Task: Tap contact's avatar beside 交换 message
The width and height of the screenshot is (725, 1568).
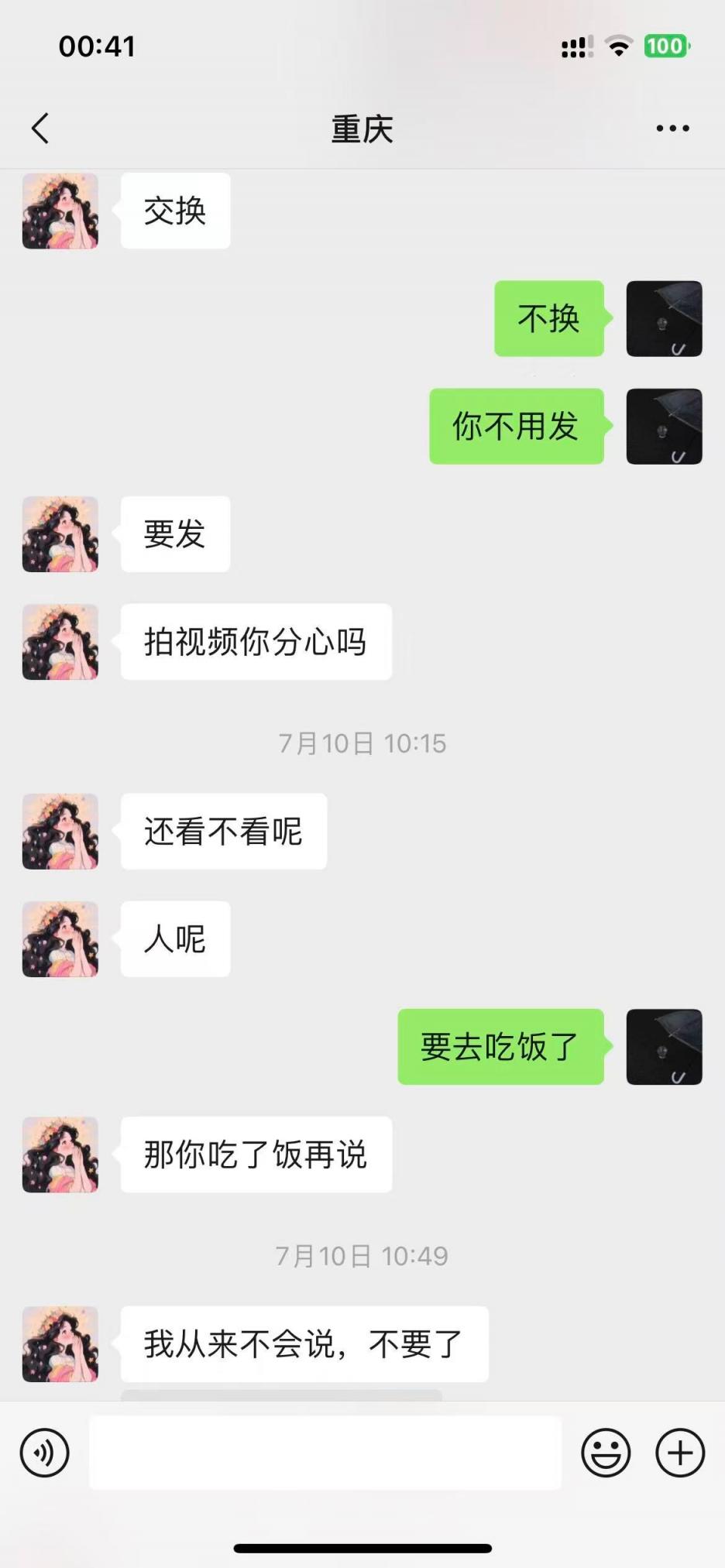Action: pyautogui.click(x=60, y=211)
